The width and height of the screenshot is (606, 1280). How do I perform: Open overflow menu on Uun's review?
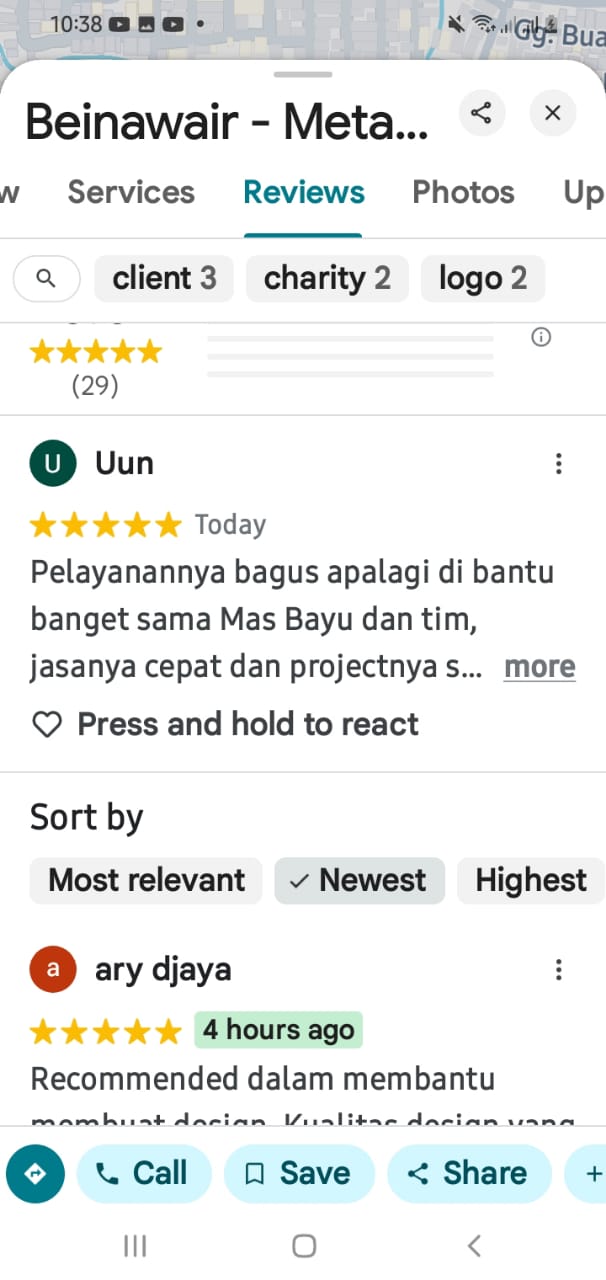coord(558,463)
